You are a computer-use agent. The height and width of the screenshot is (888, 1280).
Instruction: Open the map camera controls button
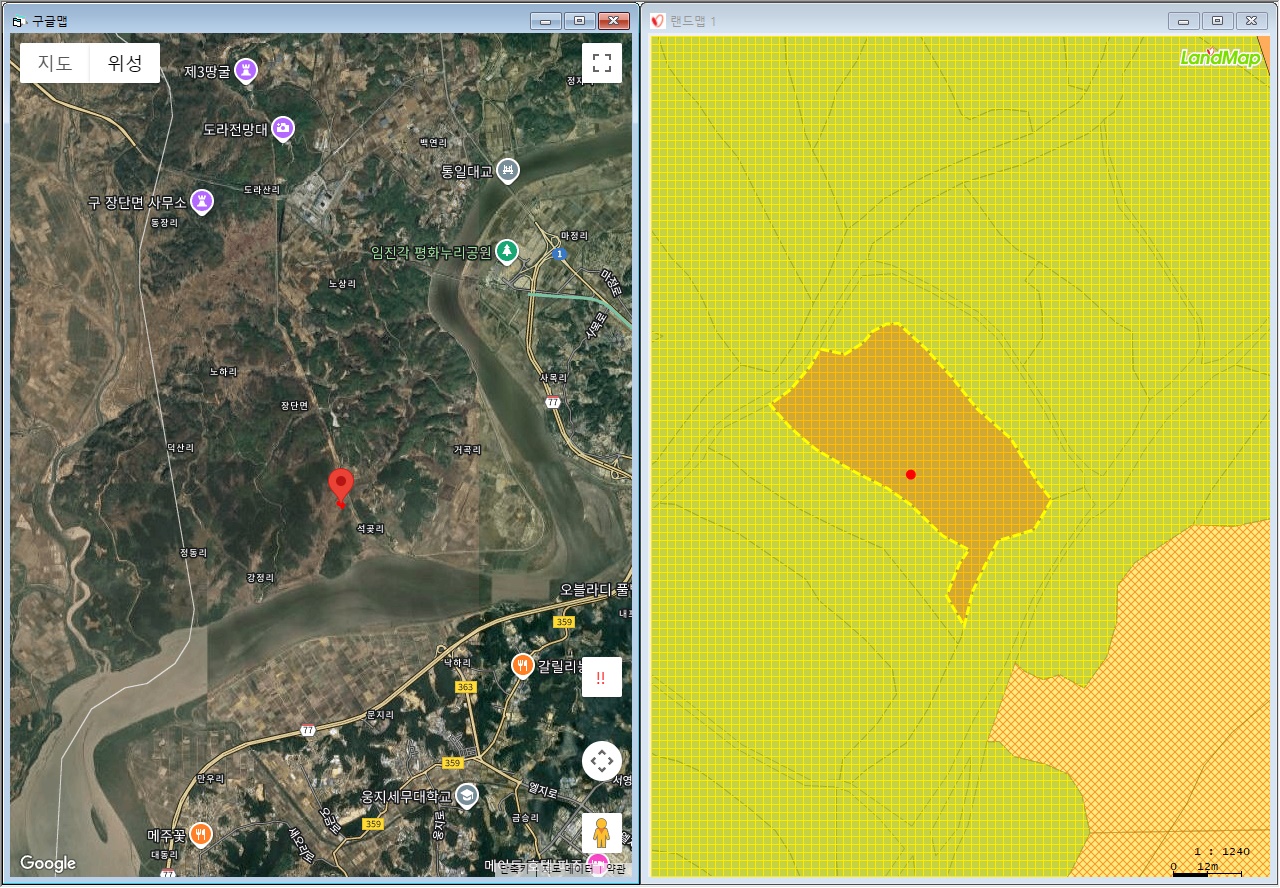click(601, 761)
